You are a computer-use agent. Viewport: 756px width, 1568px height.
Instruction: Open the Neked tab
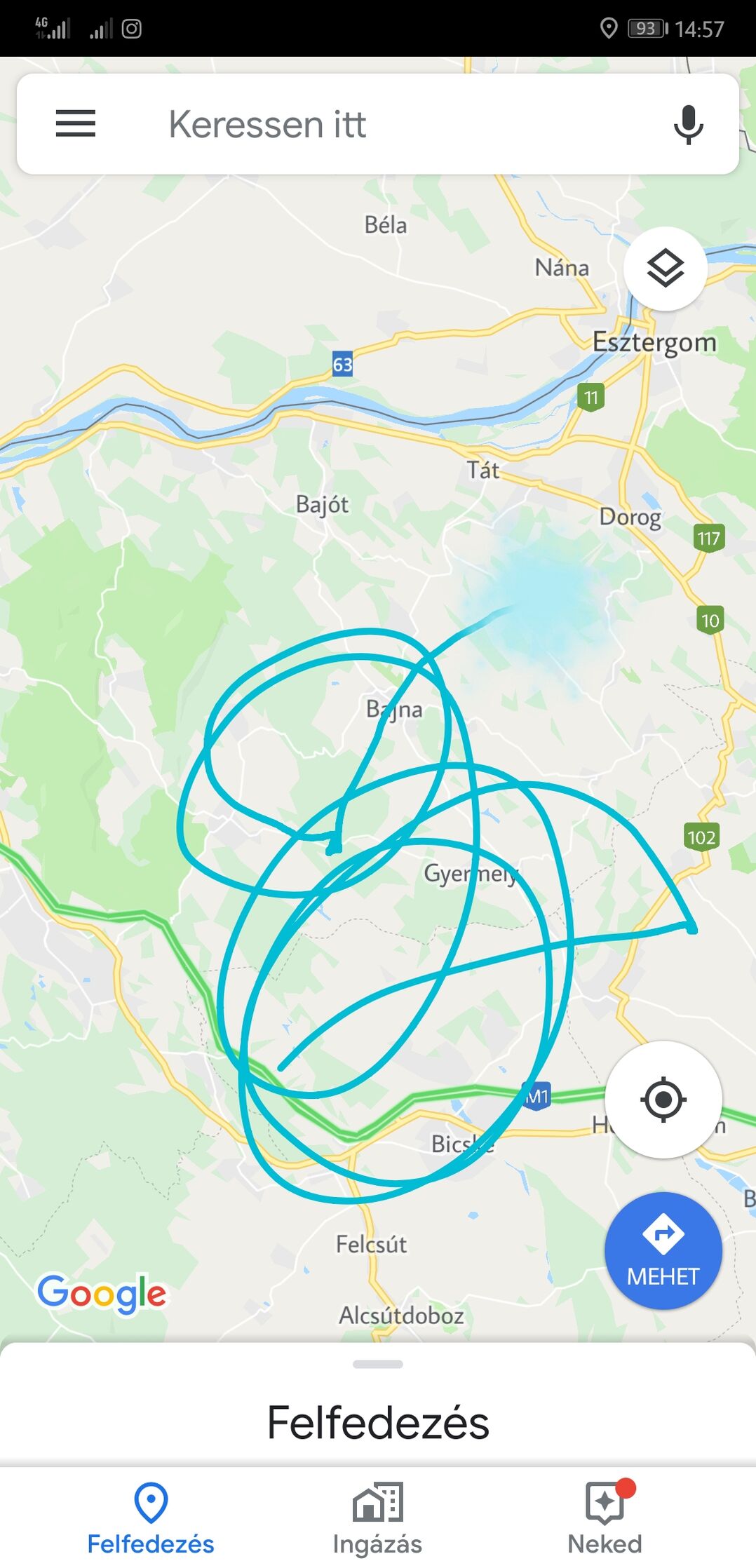coord(605,1518)
